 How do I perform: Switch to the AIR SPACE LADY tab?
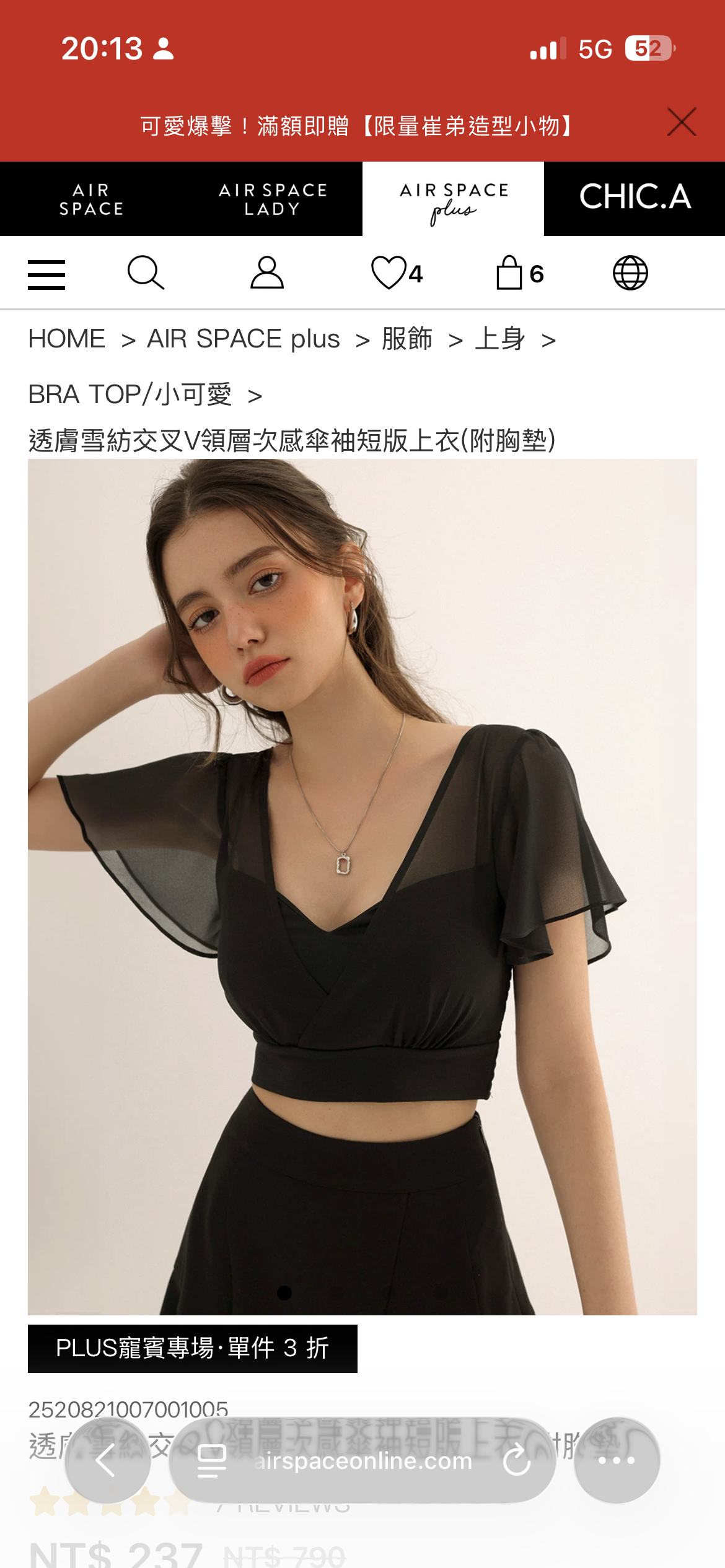pyautogui.click(x=273, y=199)
